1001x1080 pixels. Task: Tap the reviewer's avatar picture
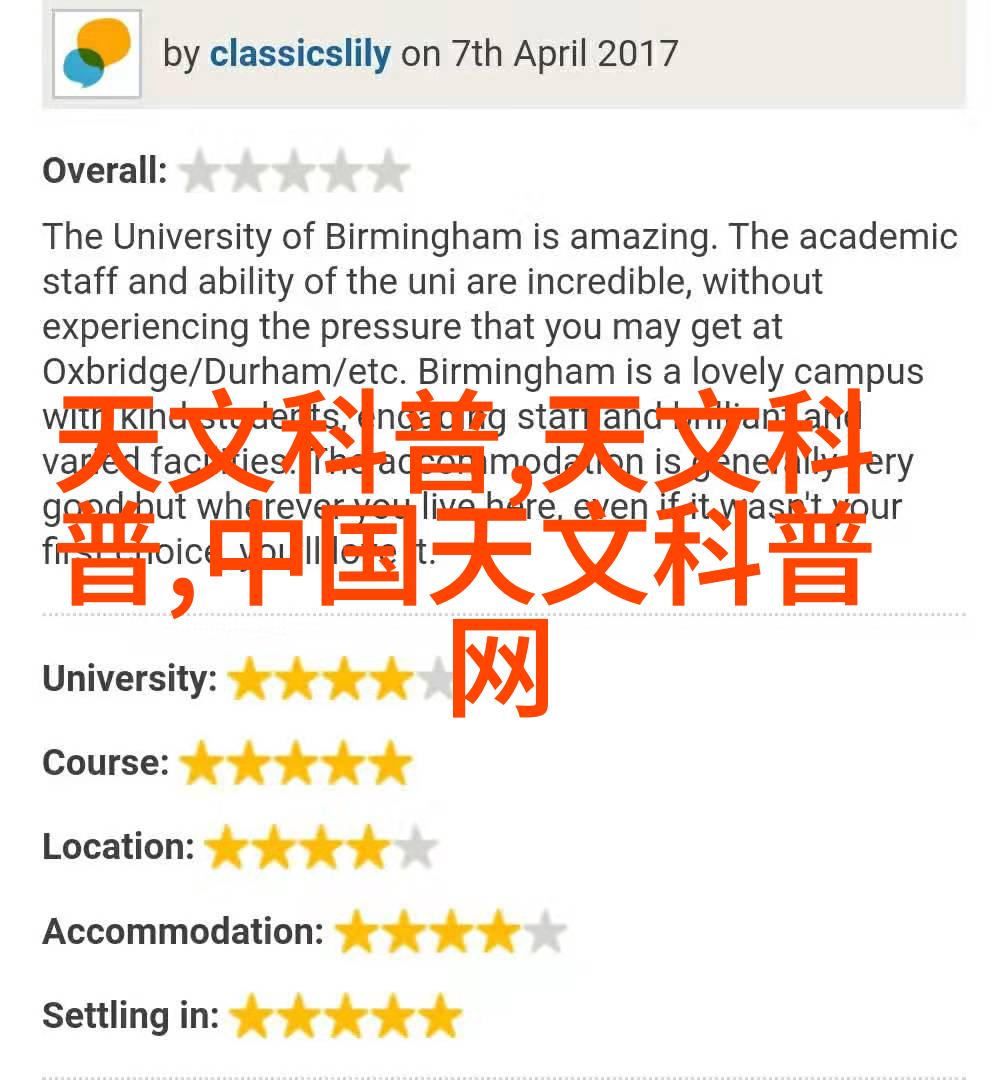click(97, 54)
